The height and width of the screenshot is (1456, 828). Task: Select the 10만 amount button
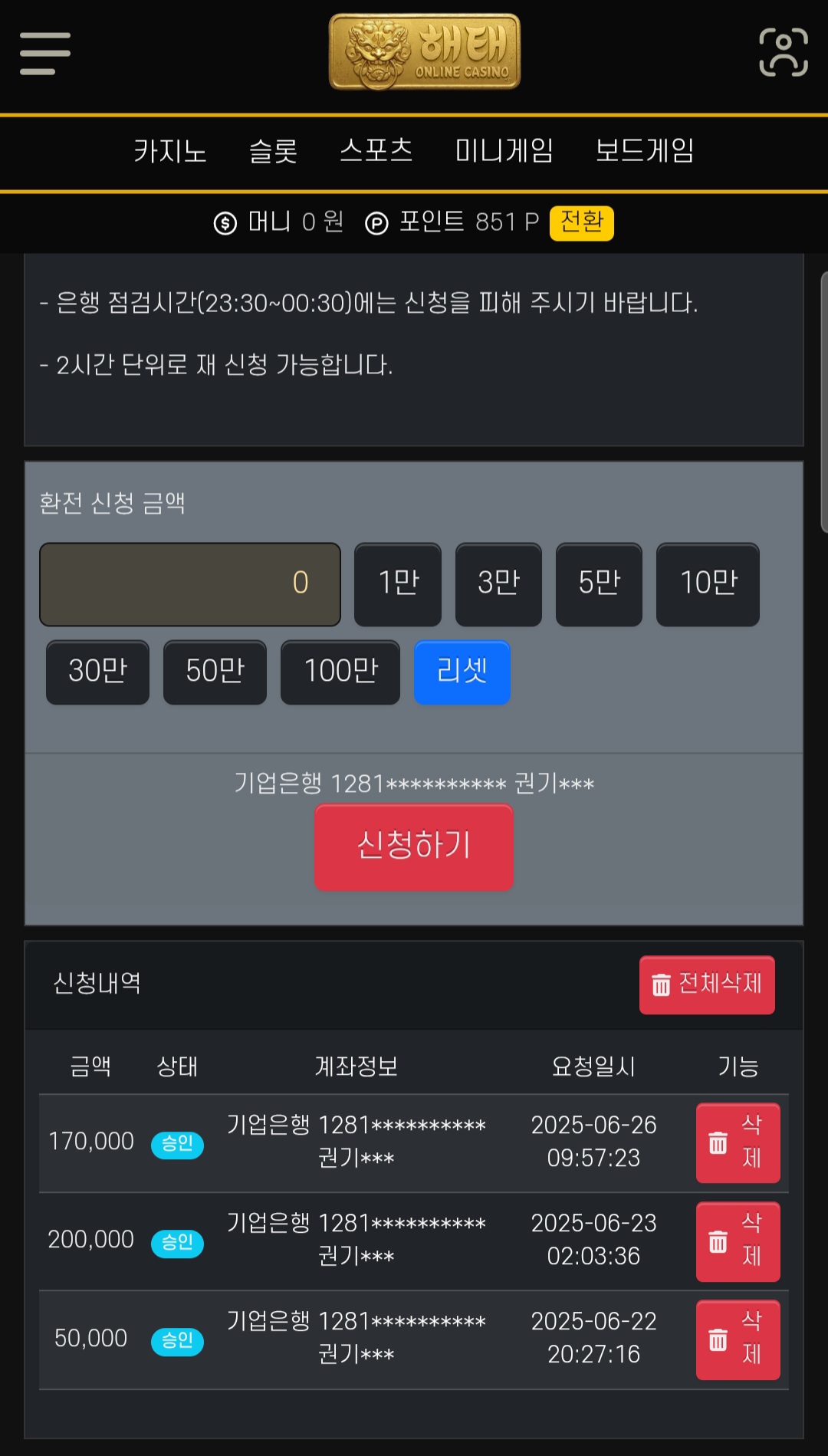[x=708, y=584]
